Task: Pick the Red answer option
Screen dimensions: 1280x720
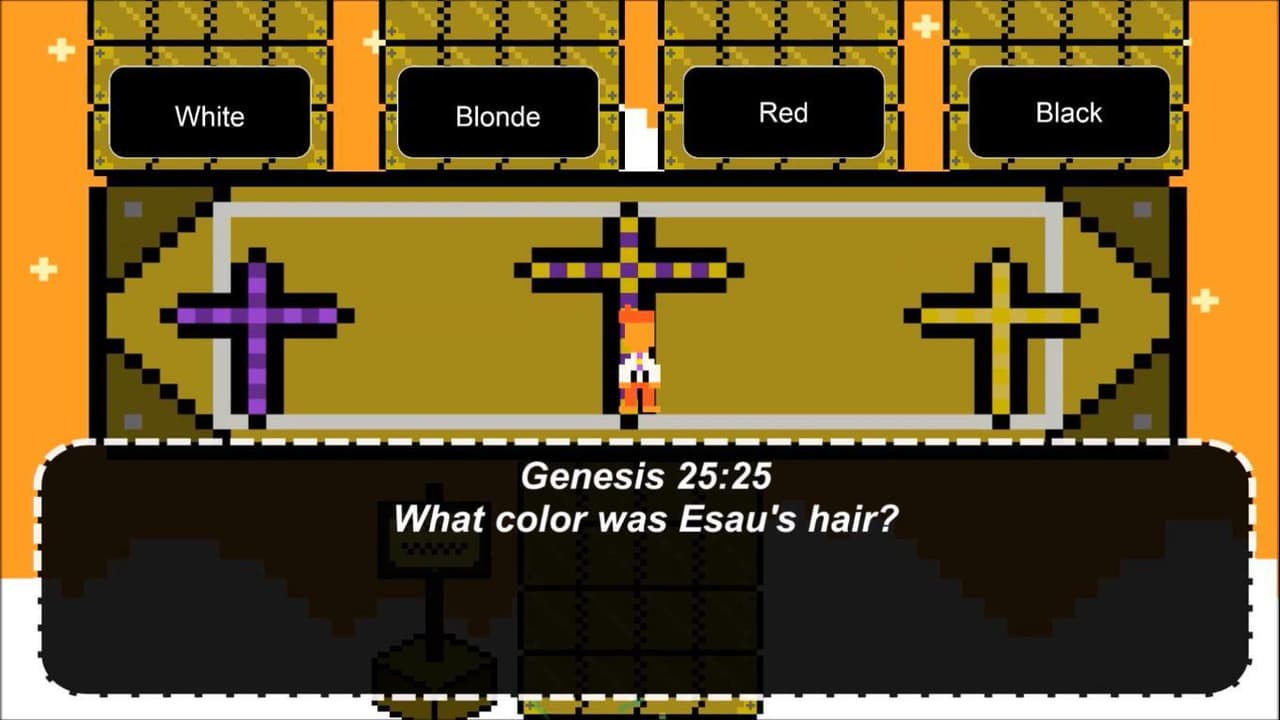Action: coord(783,113)
